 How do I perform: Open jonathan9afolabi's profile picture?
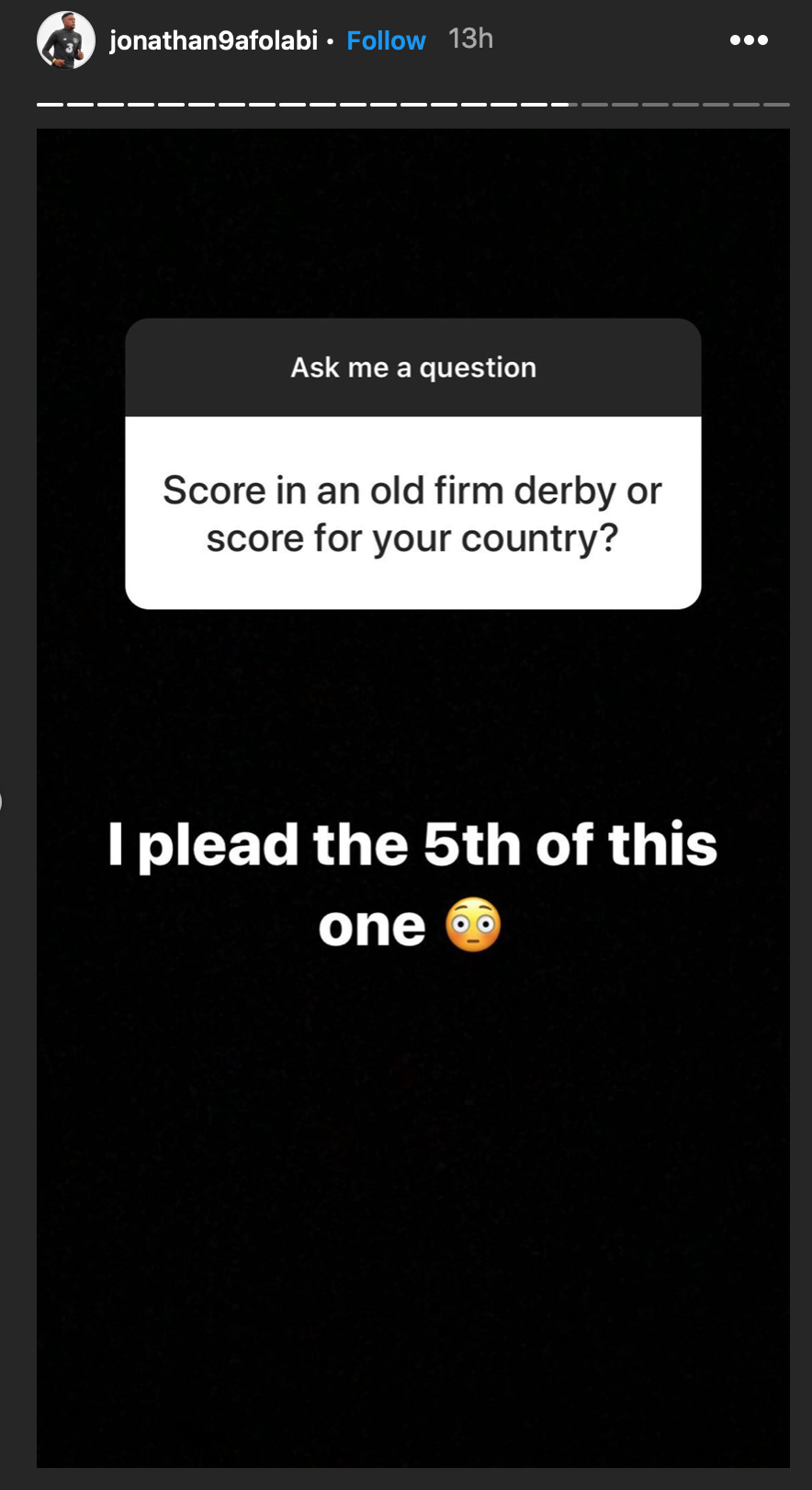(x=66, y=40)
